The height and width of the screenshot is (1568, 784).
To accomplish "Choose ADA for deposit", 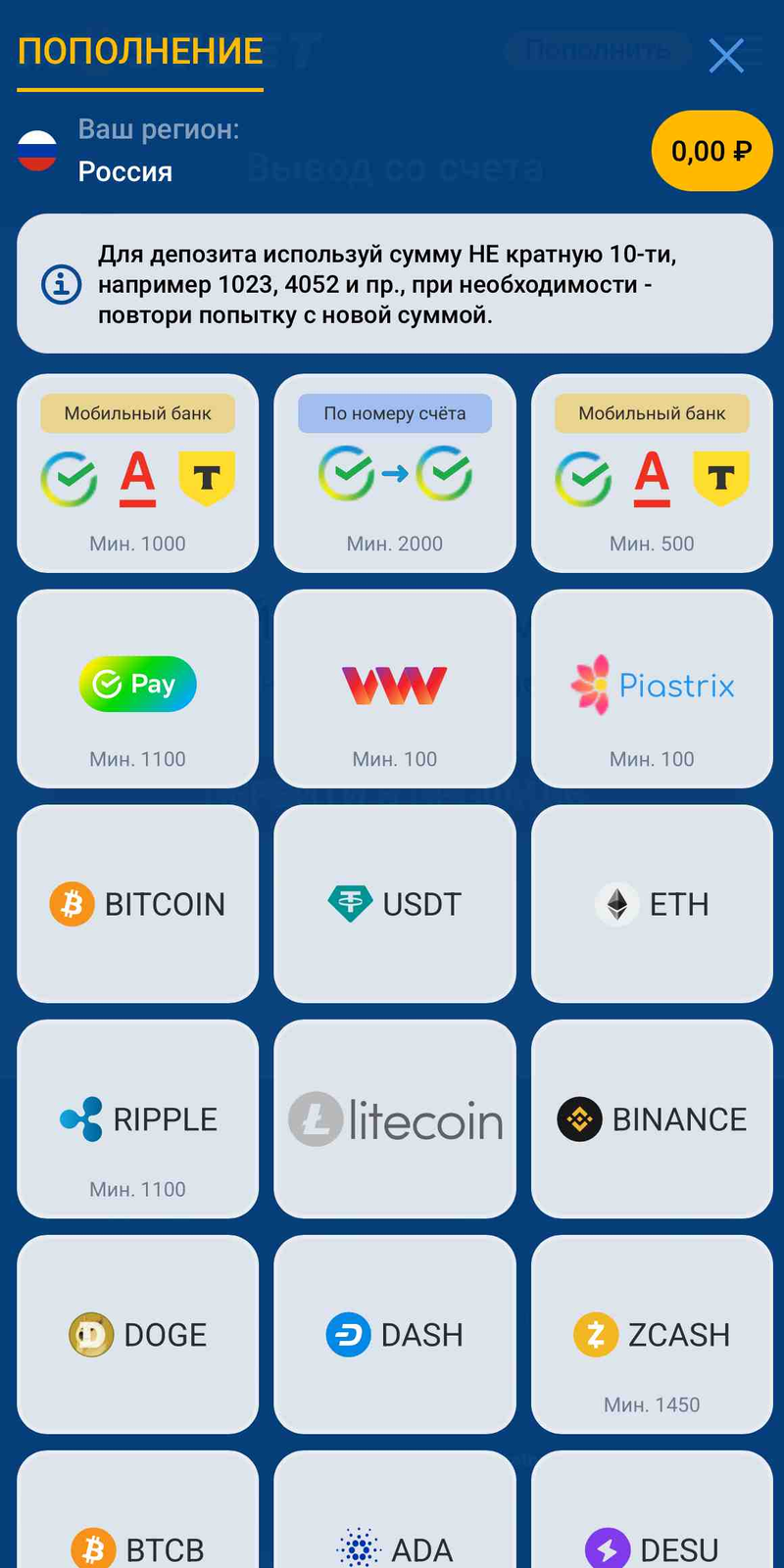I will [395, 1510].
